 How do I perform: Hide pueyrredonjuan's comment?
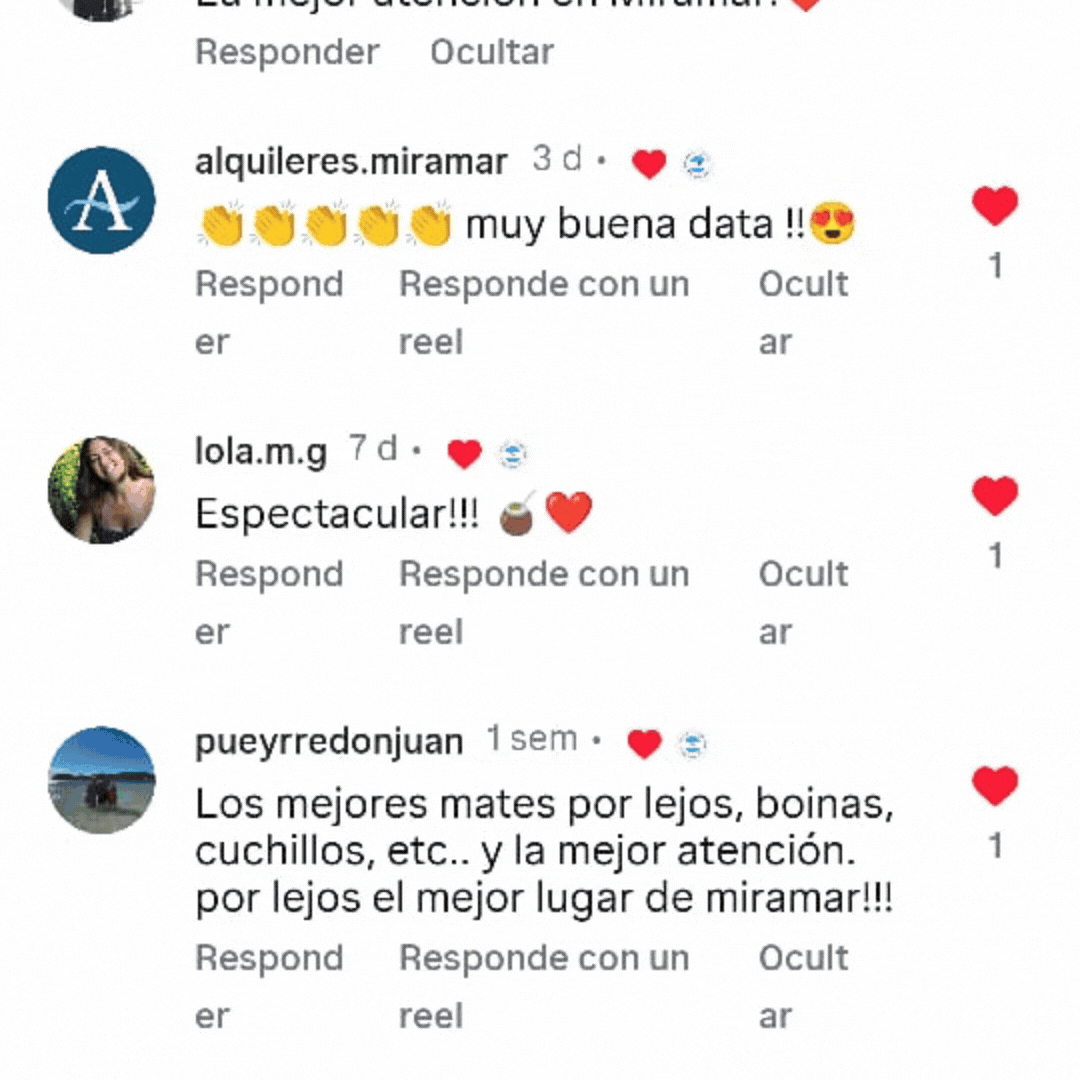pyautogui.click(x=803, y=986)
